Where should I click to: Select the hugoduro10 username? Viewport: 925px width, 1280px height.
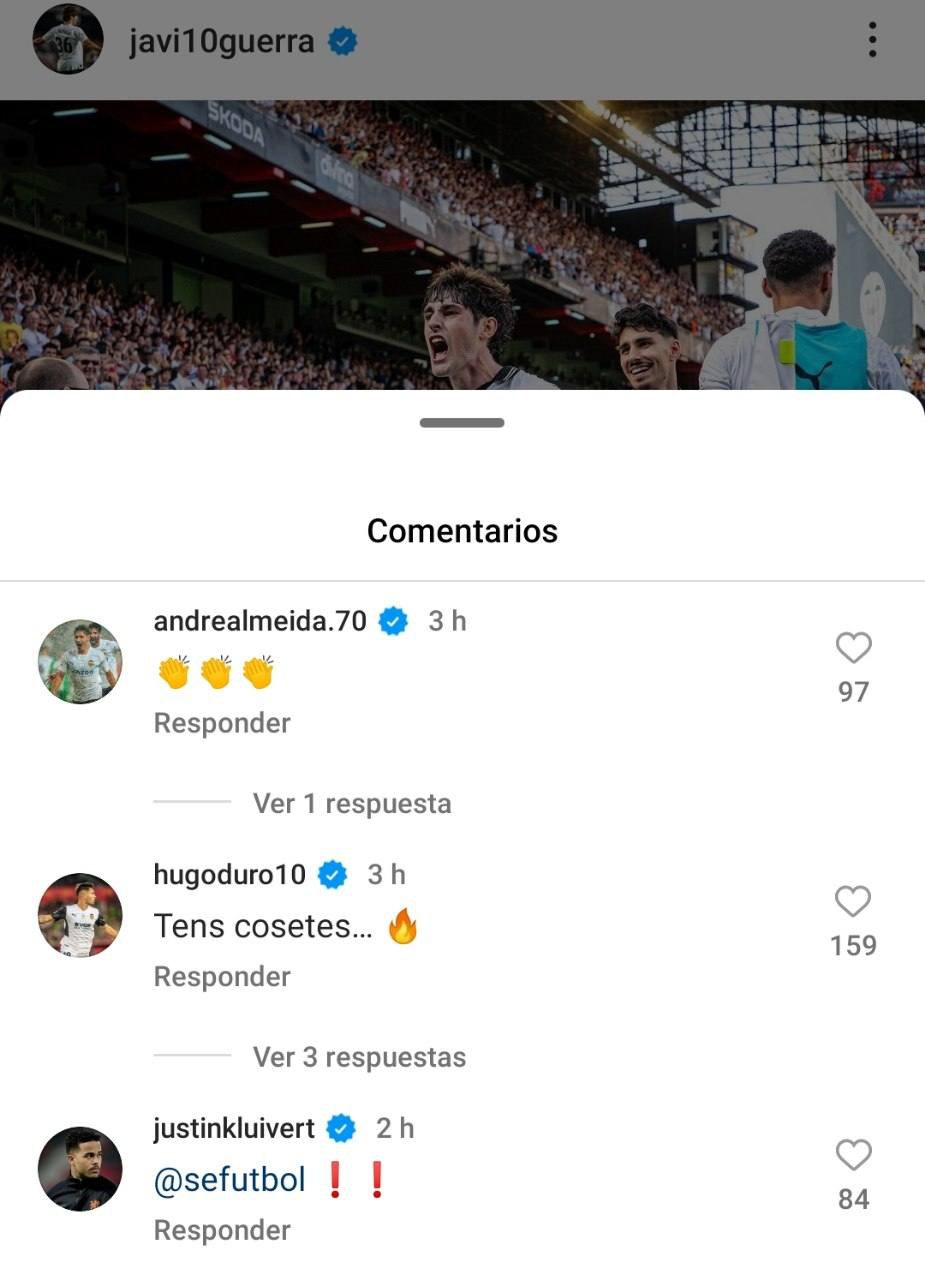point(229,875)
